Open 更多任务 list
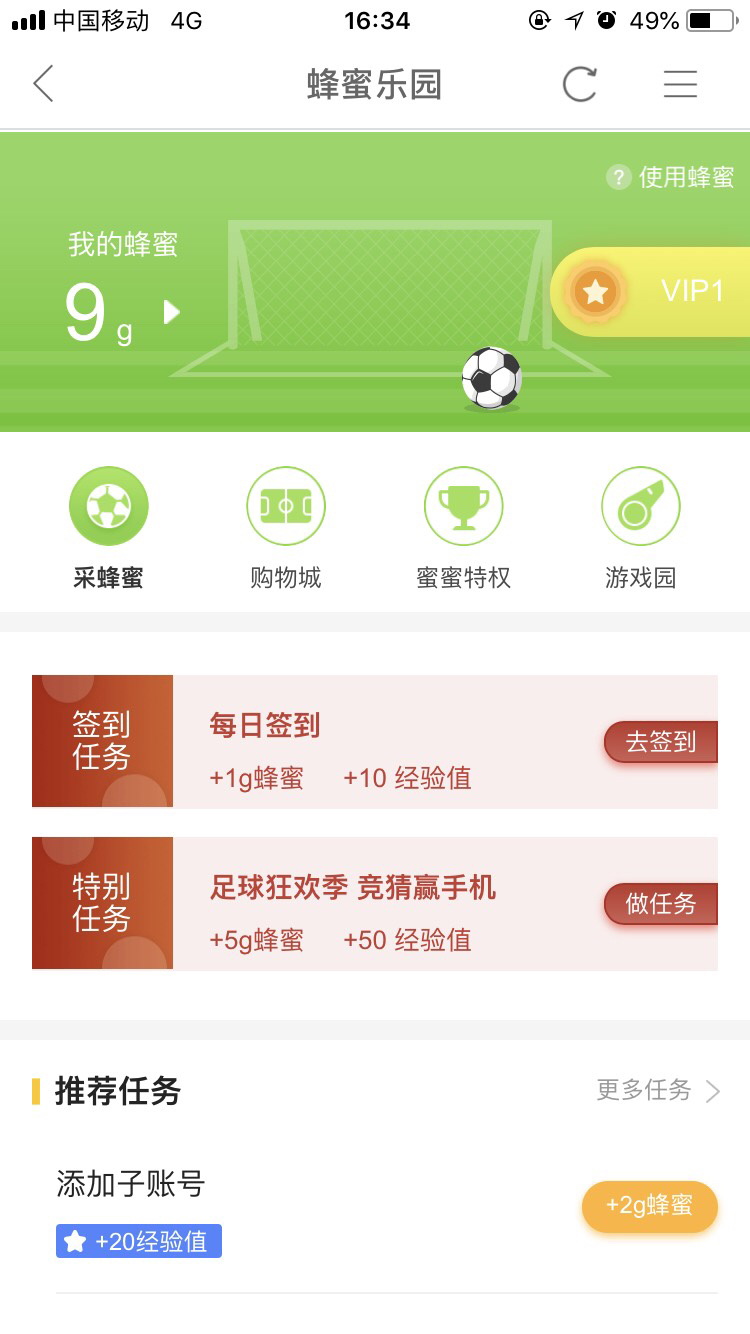Screen dimensions: 750x1334 click(x=657, y=1090)
